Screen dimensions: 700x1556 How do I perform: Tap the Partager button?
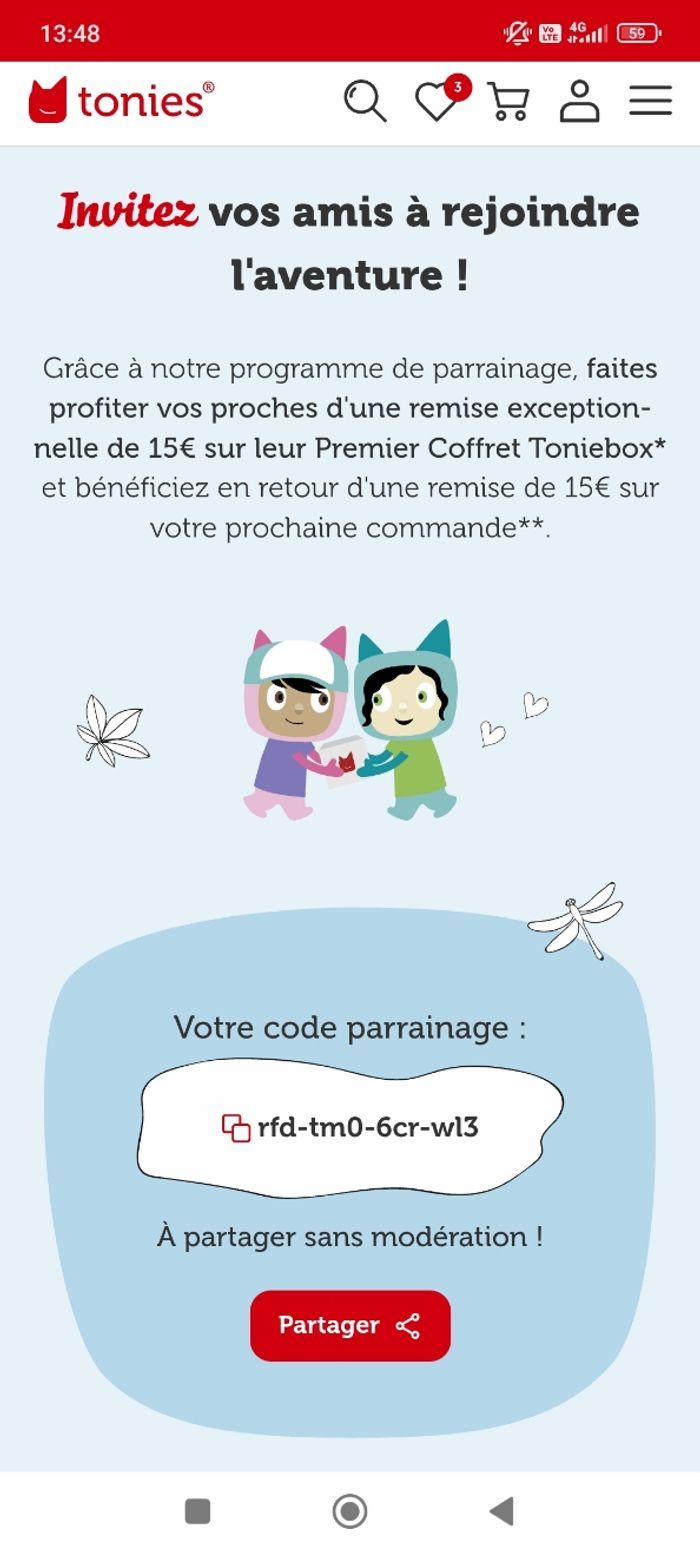click(350, 1325)
